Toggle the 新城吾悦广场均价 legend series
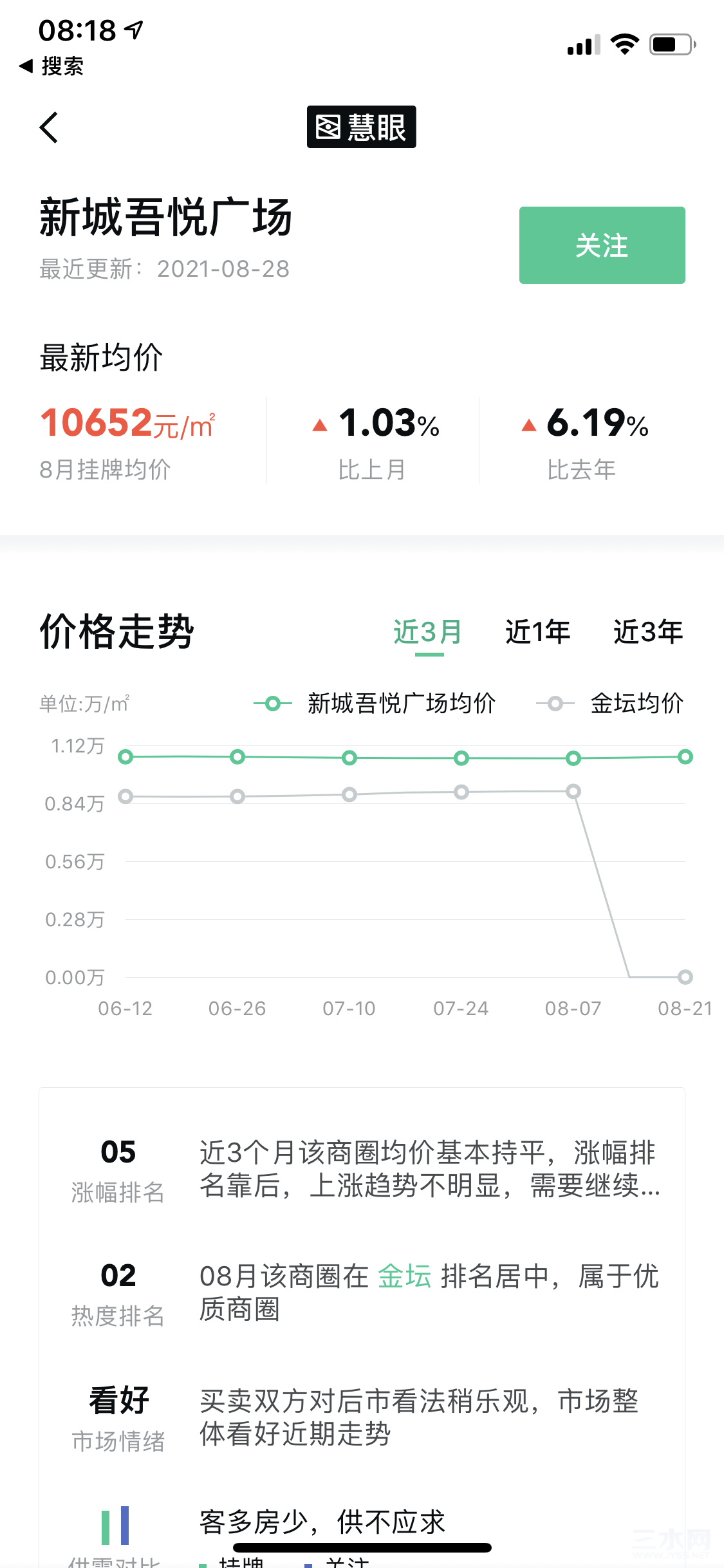Image resolution: width=724 pixels, height=1568 pixels. point(375,704)
